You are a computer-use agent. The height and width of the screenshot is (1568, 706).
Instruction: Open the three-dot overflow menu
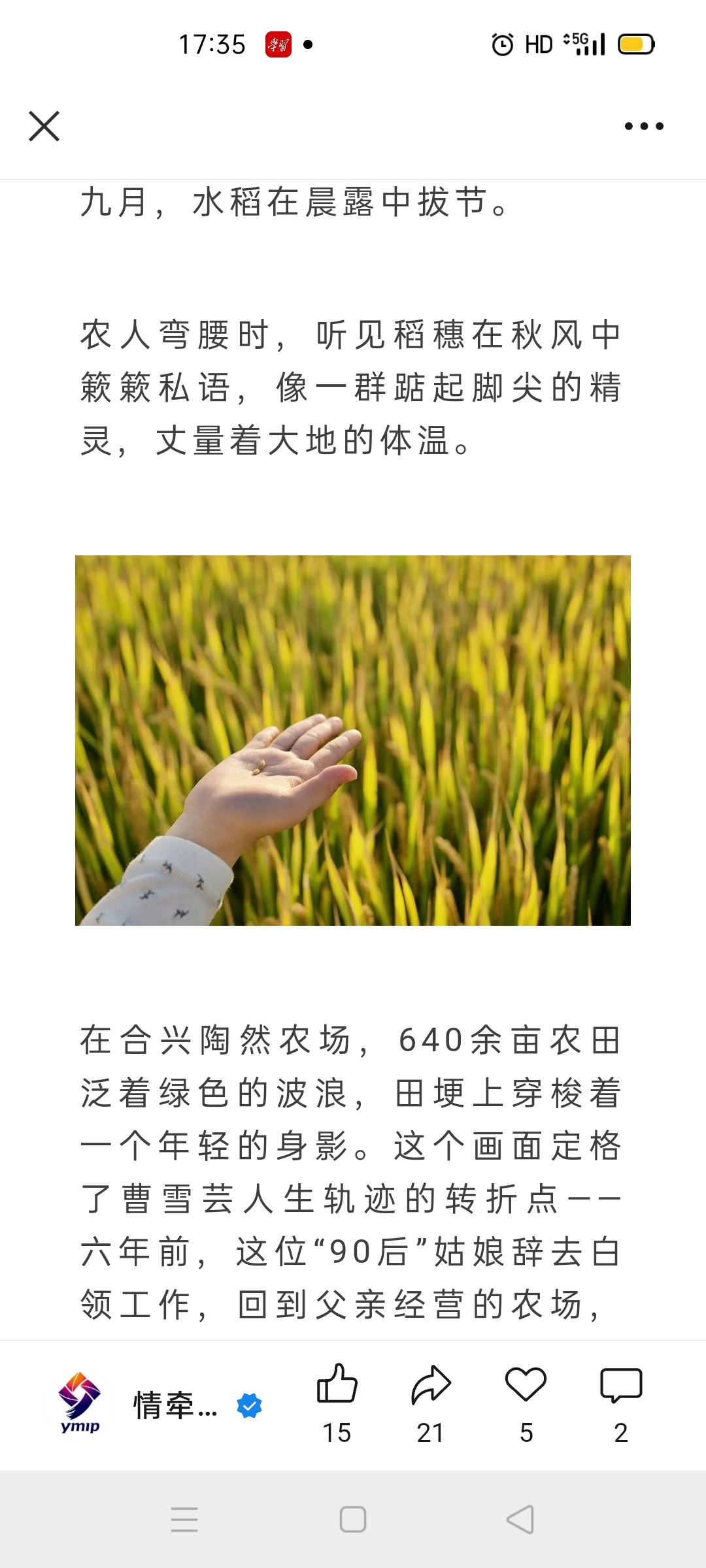(x=644, y=126)
